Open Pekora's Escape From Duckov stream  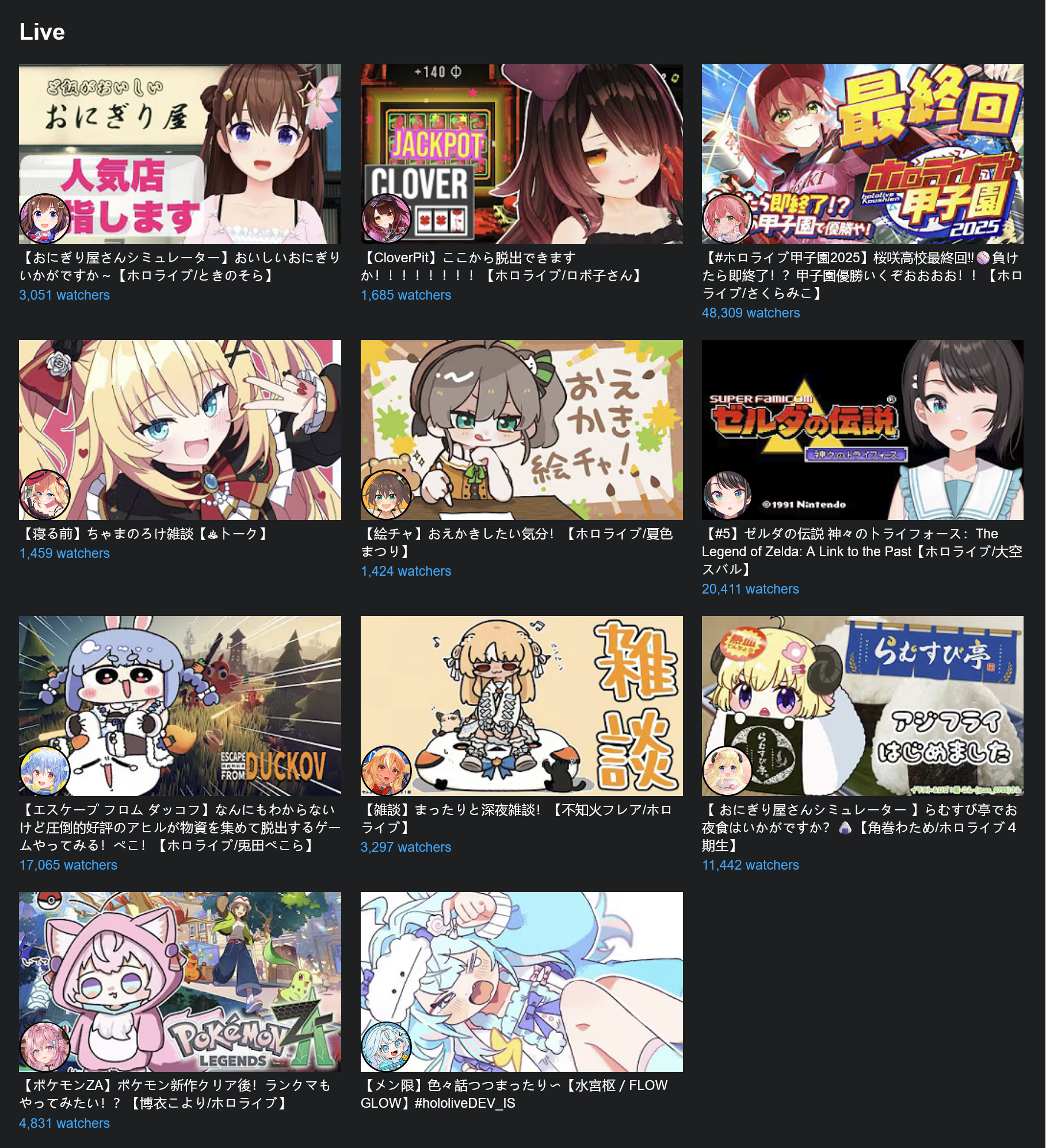tap(180, 705)
